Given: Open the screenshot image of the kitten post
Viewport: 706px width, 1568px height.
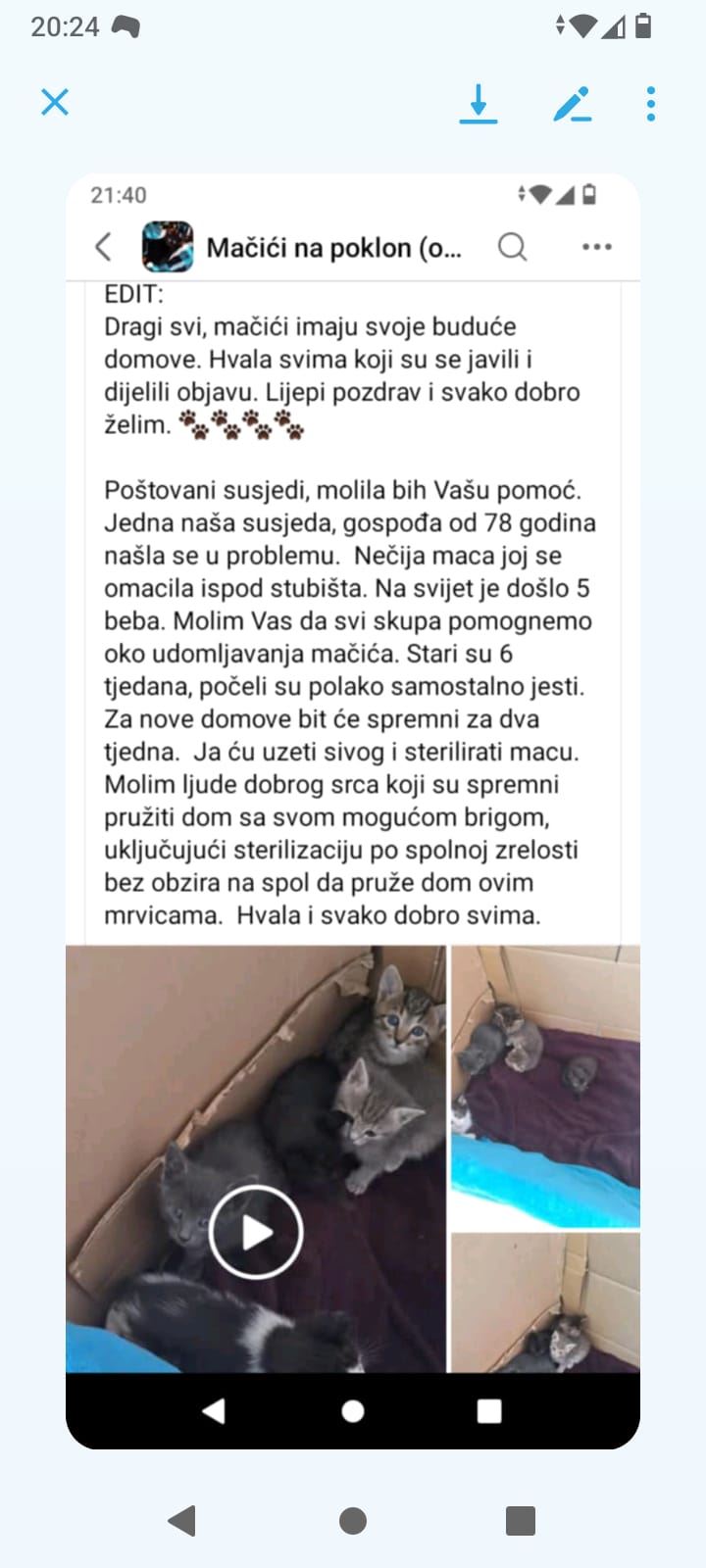Looking at the screenshot, I should 353,811.
